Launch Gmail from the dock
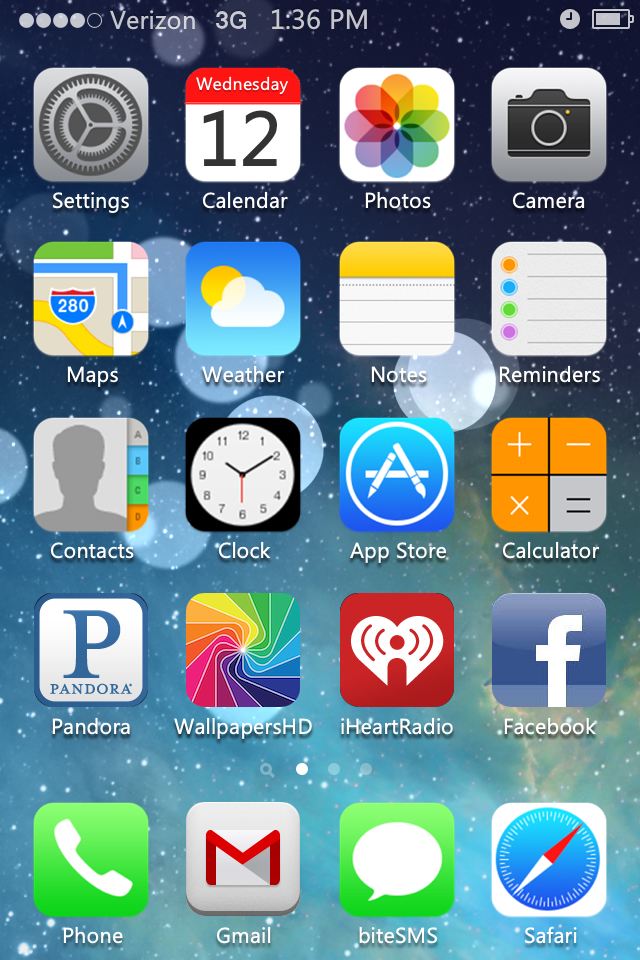Image resolution: width=640 pixels, height=960 pixels. pyautogui.click(x=243, y=860)
